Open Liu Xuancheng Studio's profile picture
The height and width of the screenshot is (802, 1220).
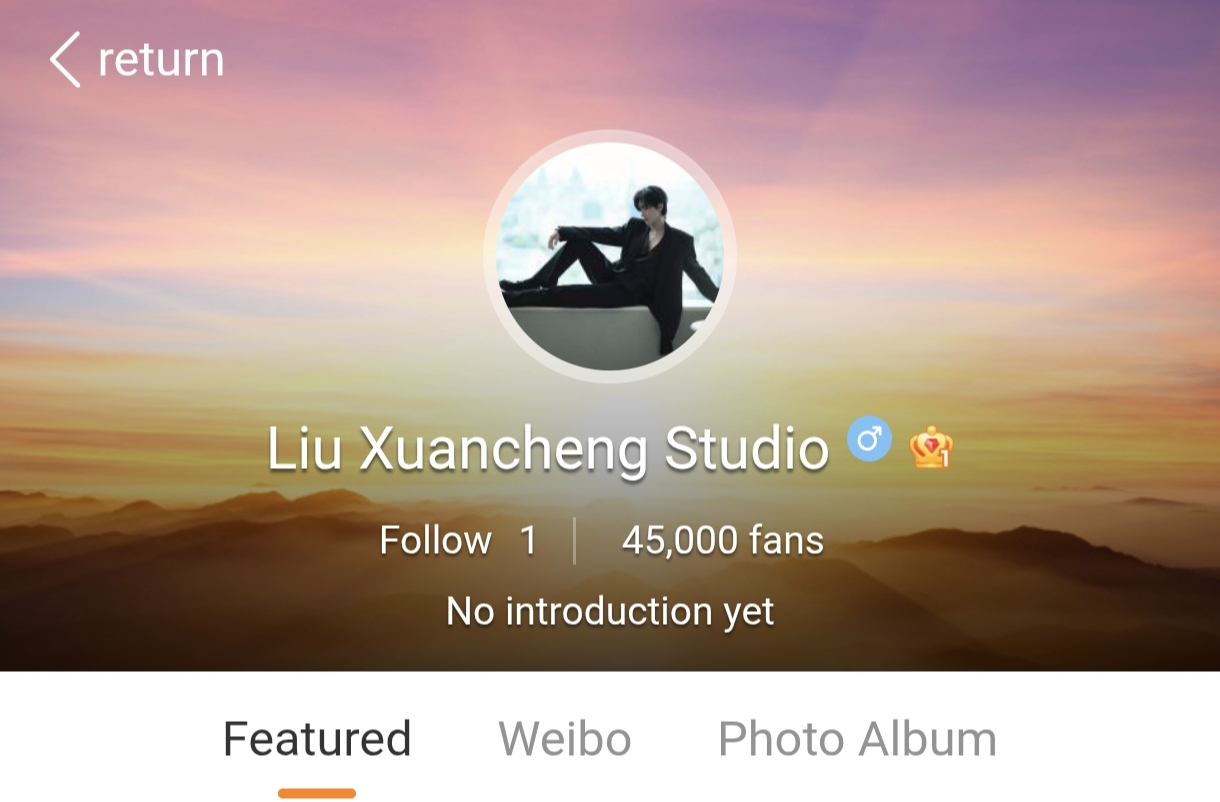point(610,257)
